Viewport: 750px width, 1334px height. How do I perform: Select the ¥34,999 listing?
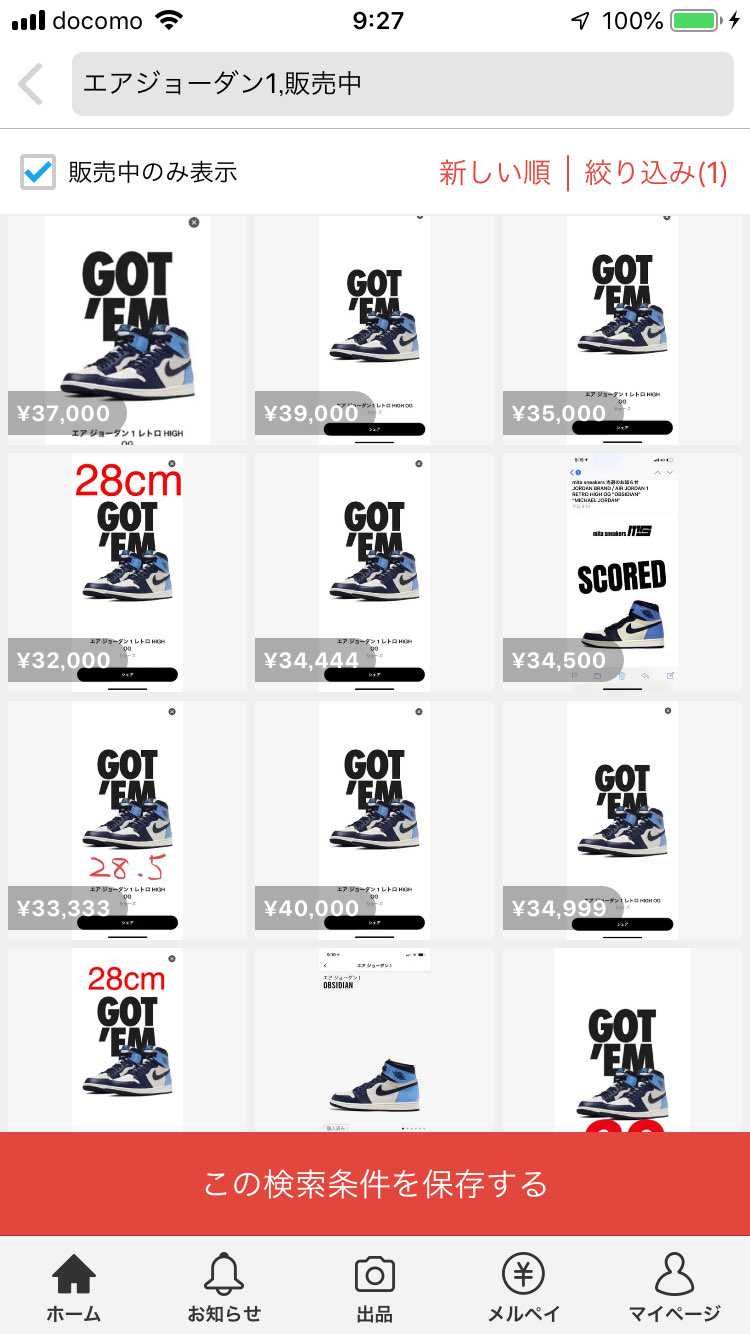622,820
